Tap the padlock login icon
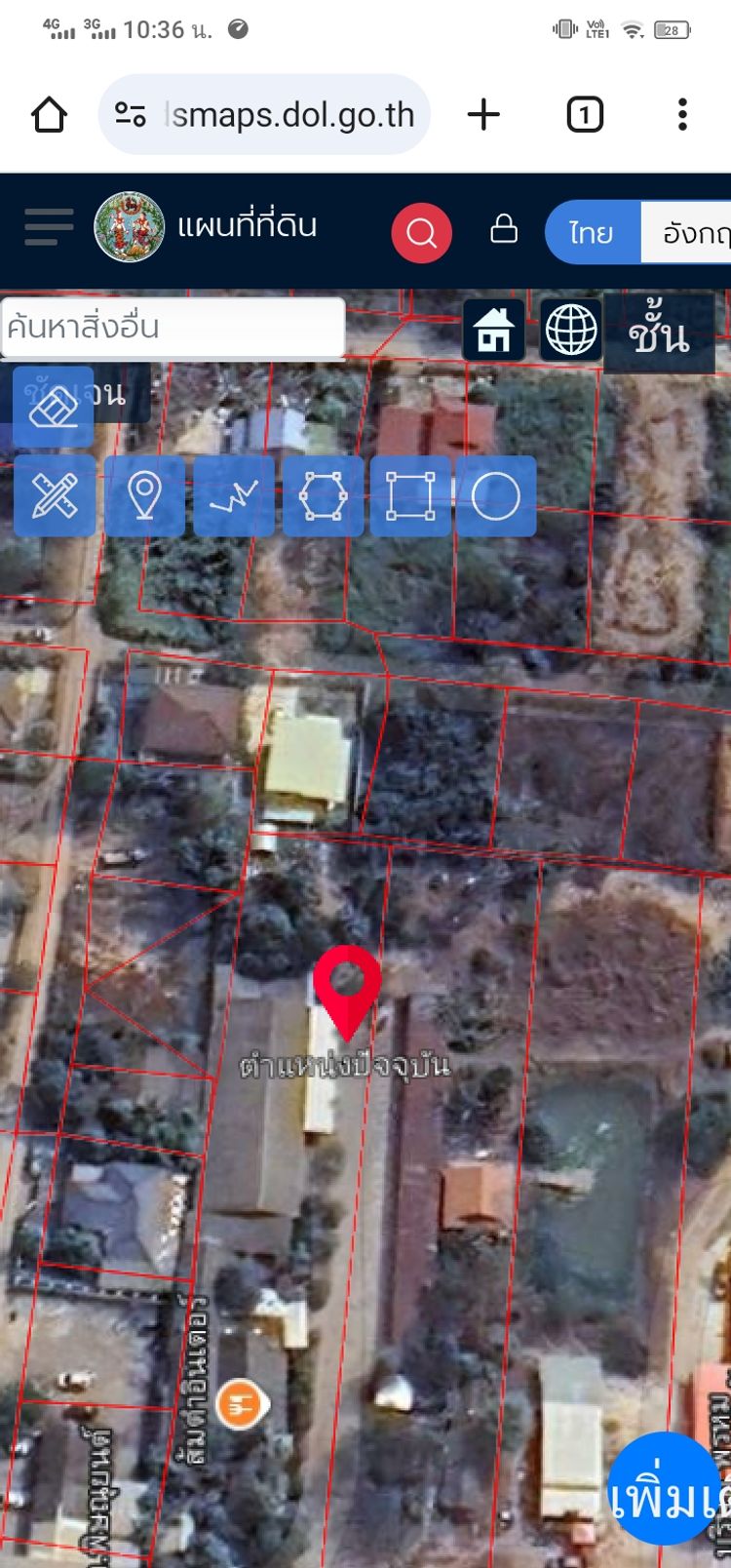Screen dimensions: 731x1568 [504, 229]
